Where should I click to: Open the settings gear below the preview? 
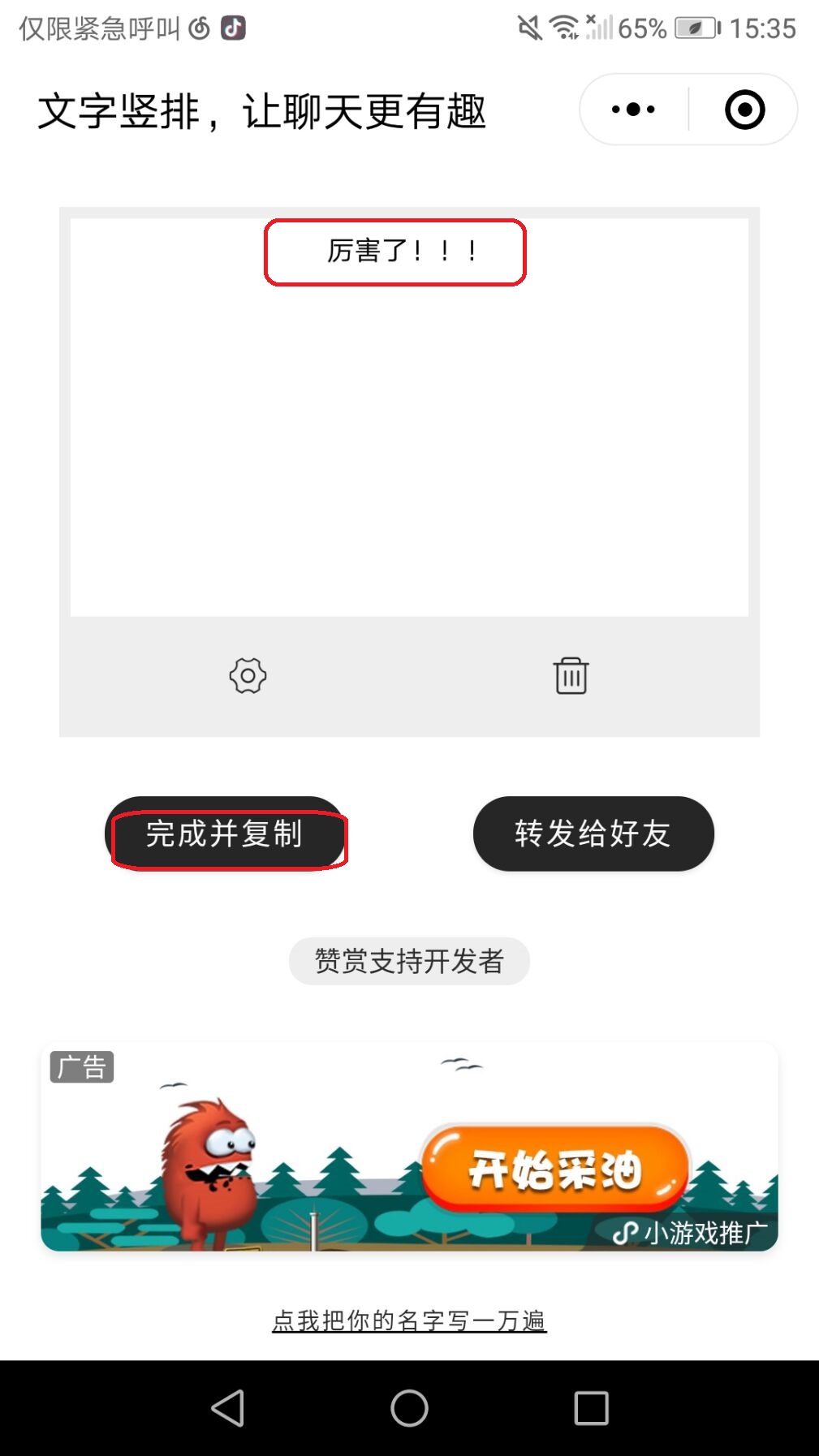pos(248,674)
